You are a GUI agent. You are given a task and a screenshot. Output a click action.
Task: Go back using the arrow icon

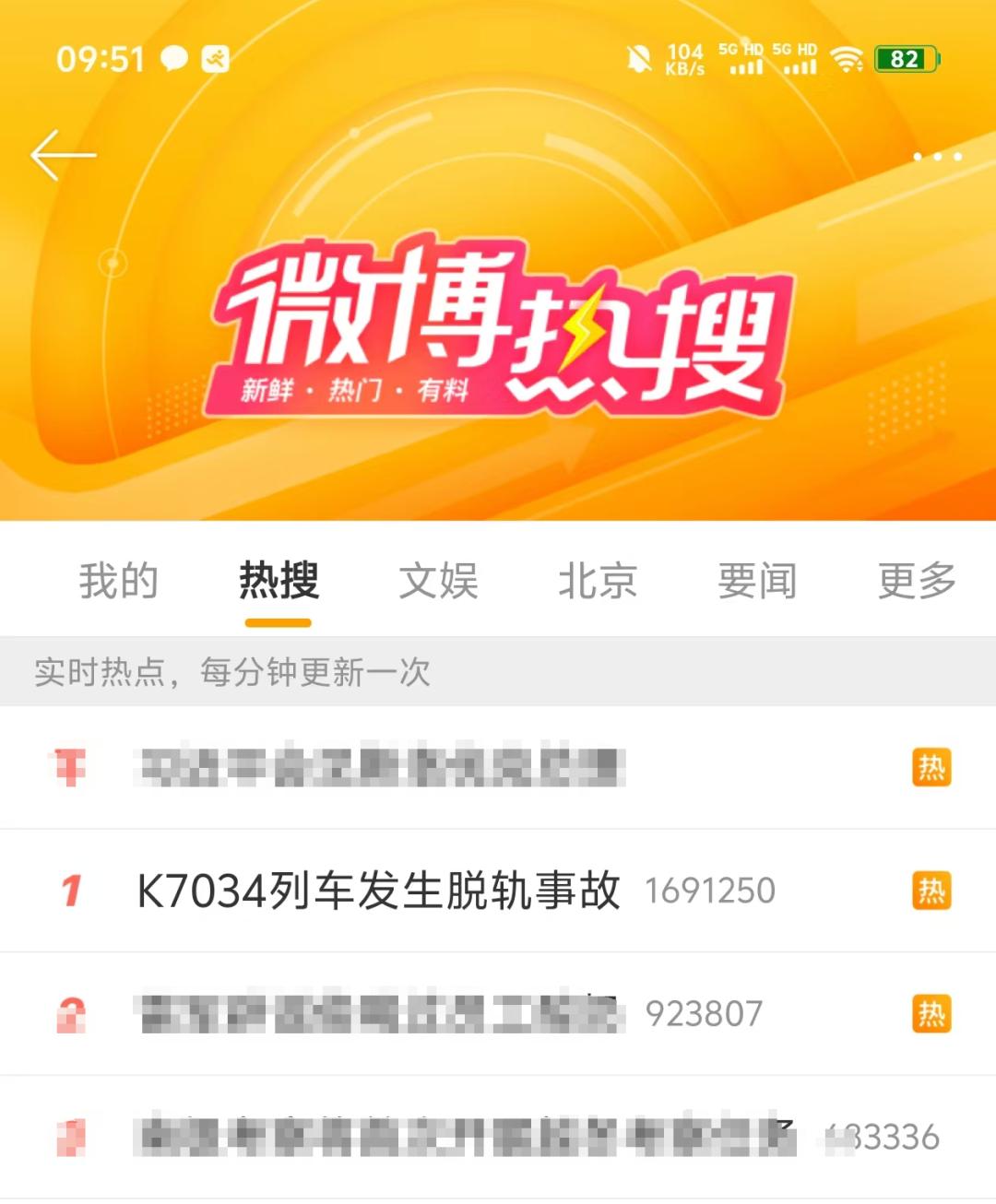[63, 155]
